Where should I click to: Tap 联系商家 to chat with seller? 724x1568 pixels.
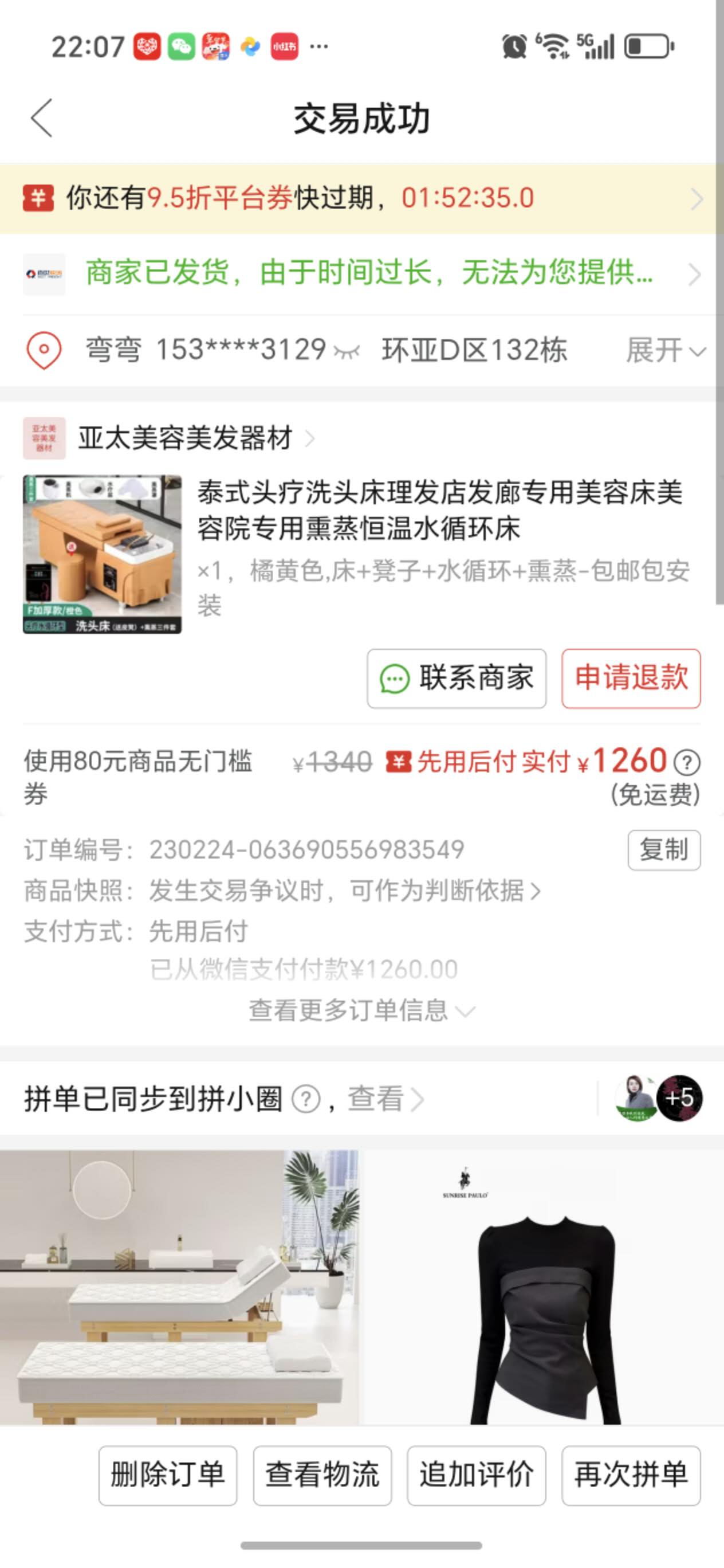click(457, 678)
